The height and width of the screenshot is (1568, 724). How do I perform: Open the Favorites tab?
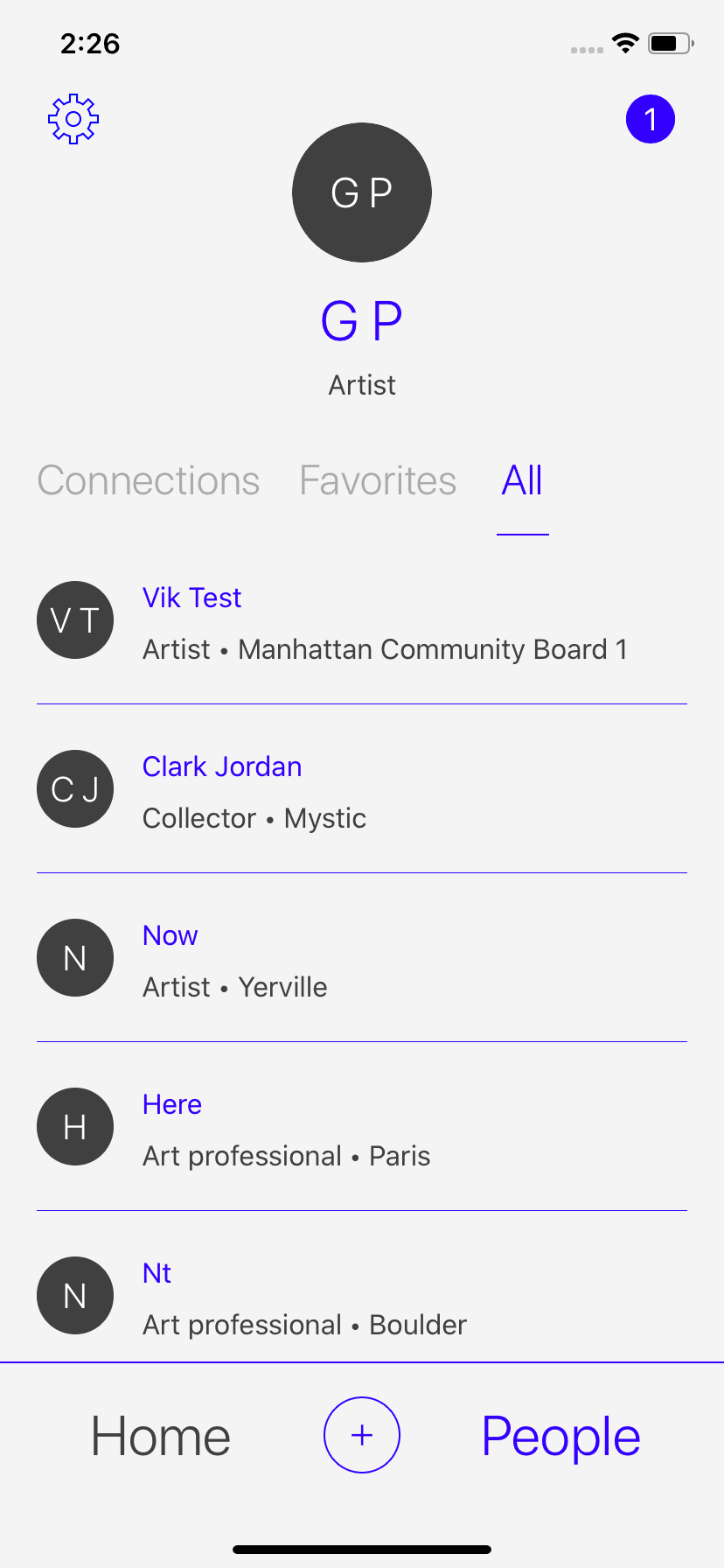(x=378, y=480)
